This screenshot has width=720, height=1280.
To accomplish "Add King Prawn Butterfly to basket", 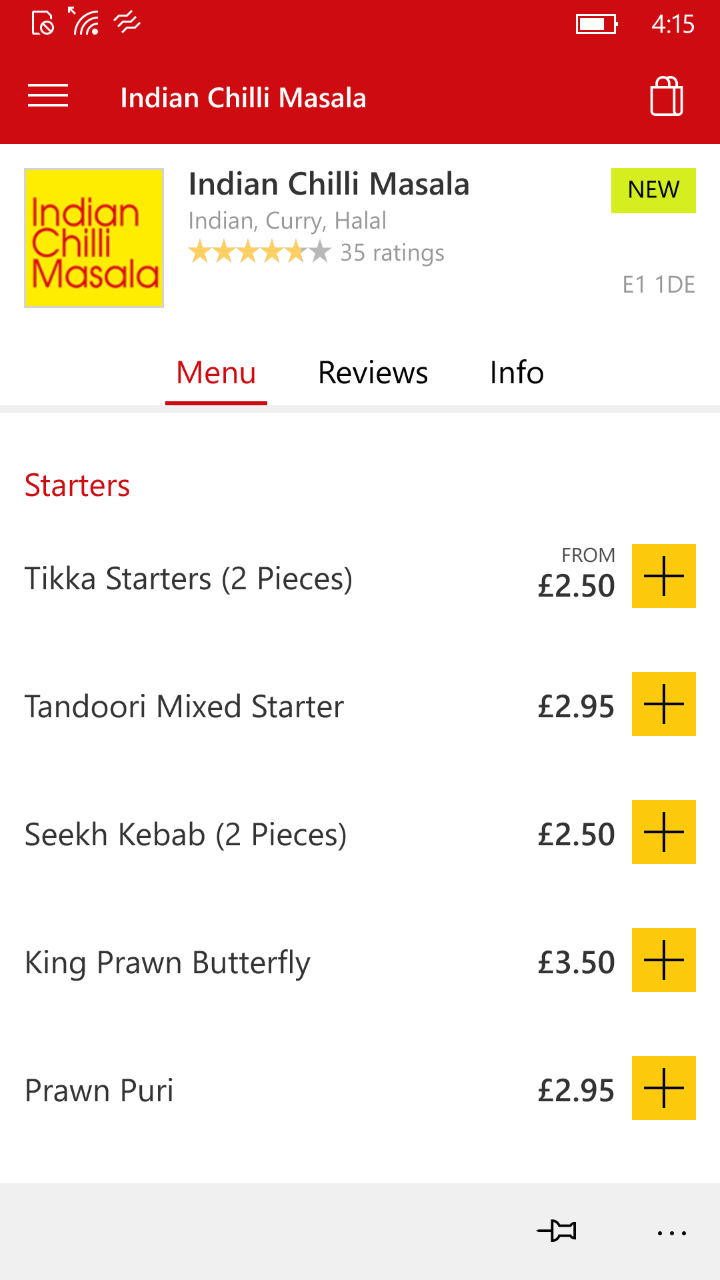I will (664, 960).
